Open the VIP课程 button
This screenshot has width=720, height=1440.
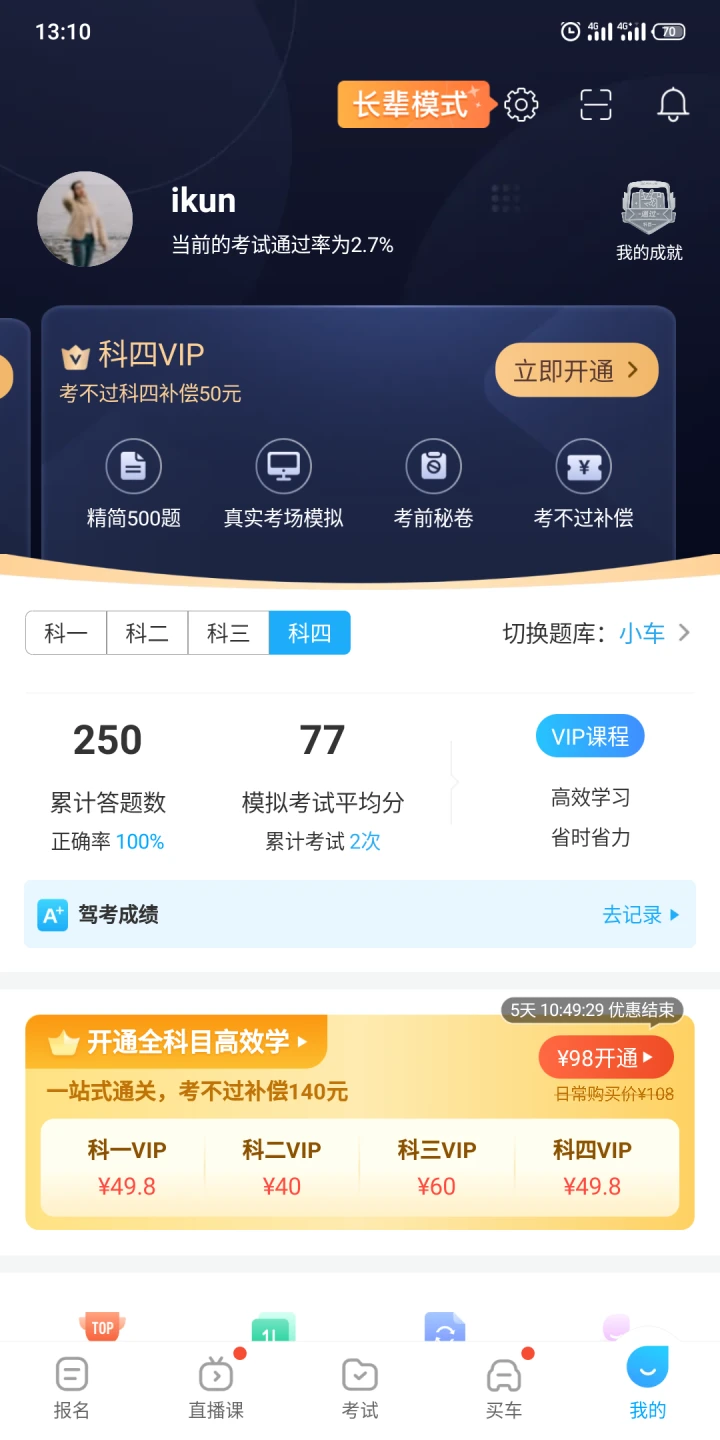pos(590,737)
